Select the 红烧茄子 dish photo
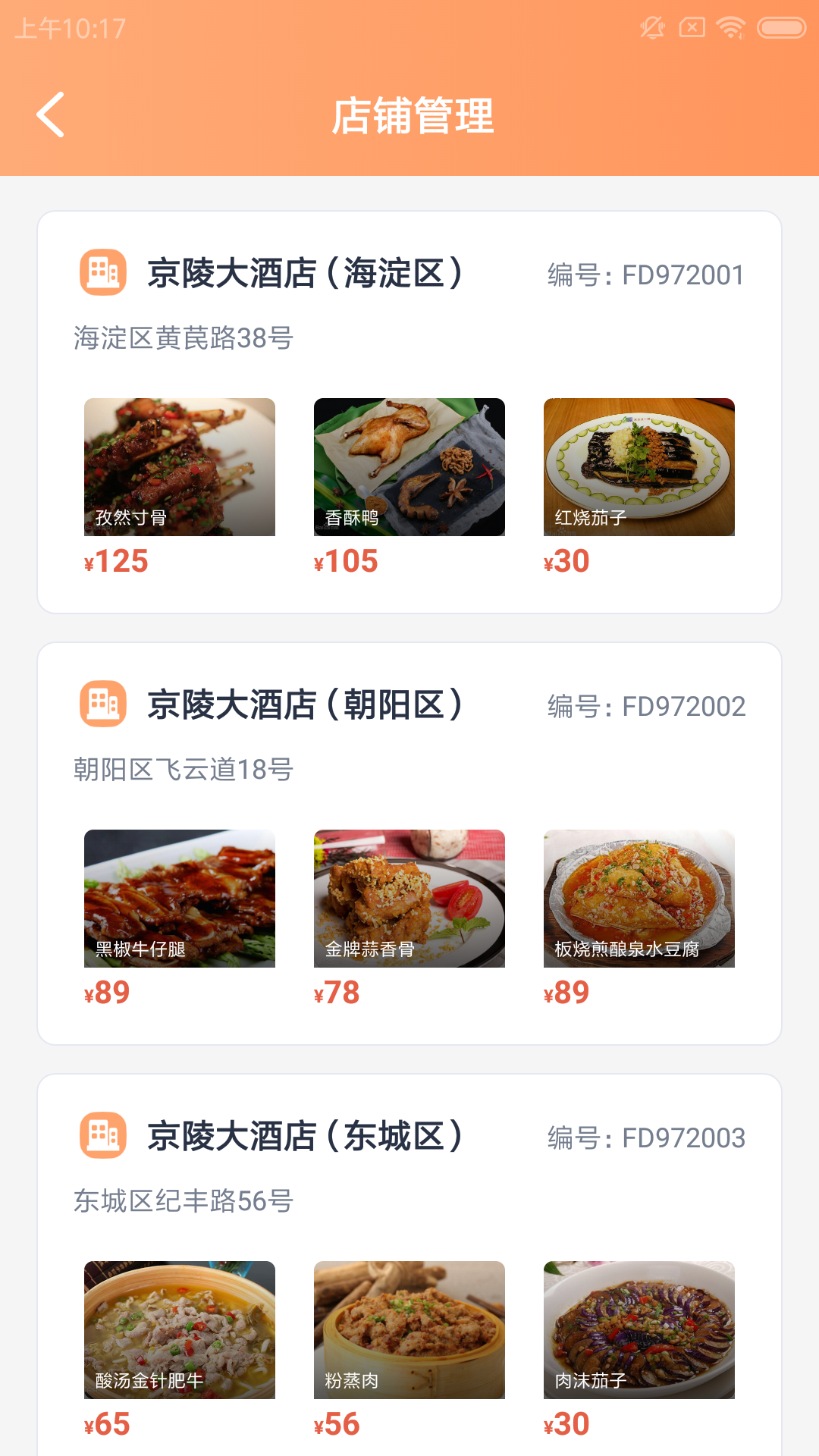819x1456 pixels. pos(639,467)
